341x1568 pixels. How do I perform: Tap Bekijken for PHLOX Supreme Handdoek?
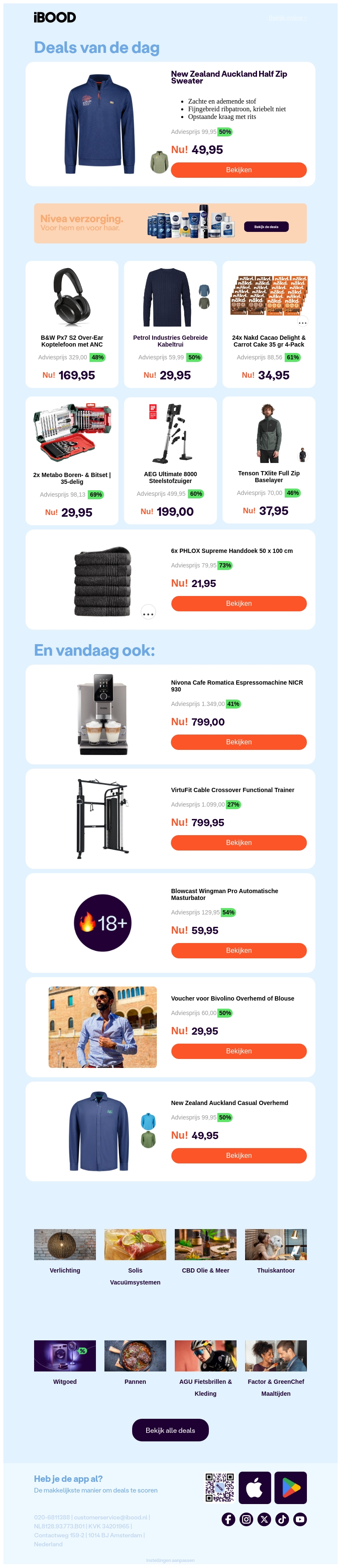click(x=238, y=603)
